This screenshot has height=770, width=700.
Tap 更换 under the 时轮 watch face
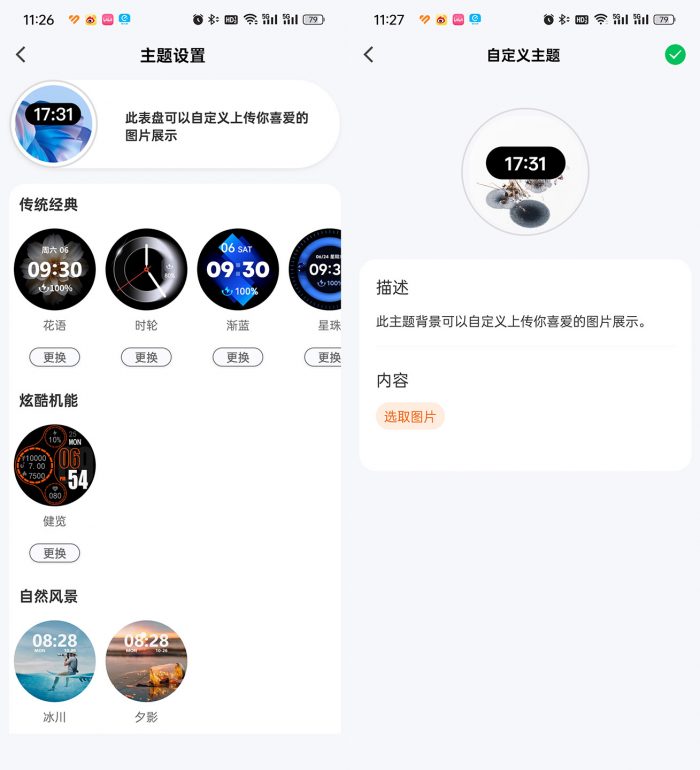146,357
